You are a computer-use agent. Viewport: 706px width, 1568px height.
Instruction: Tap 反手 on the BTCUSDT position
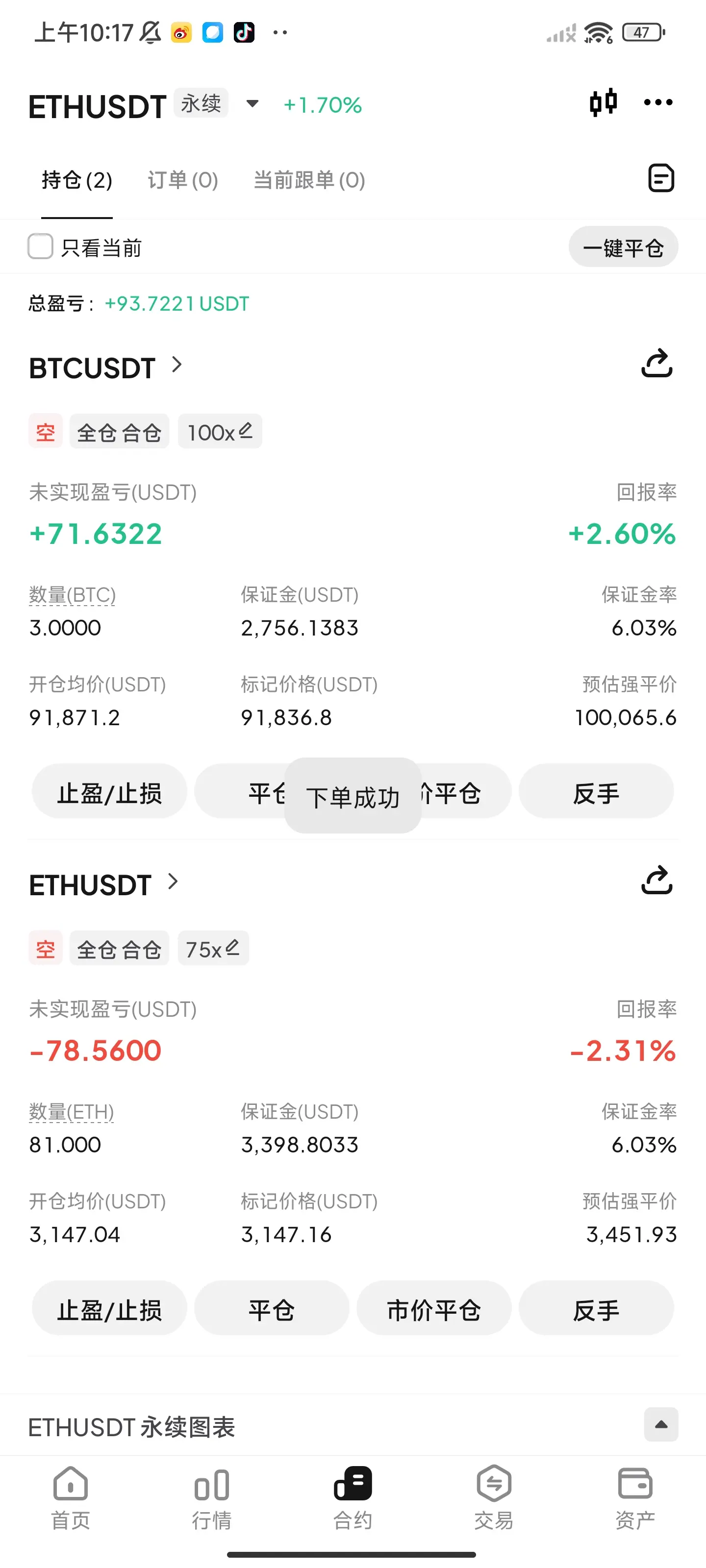pos(596,791)
